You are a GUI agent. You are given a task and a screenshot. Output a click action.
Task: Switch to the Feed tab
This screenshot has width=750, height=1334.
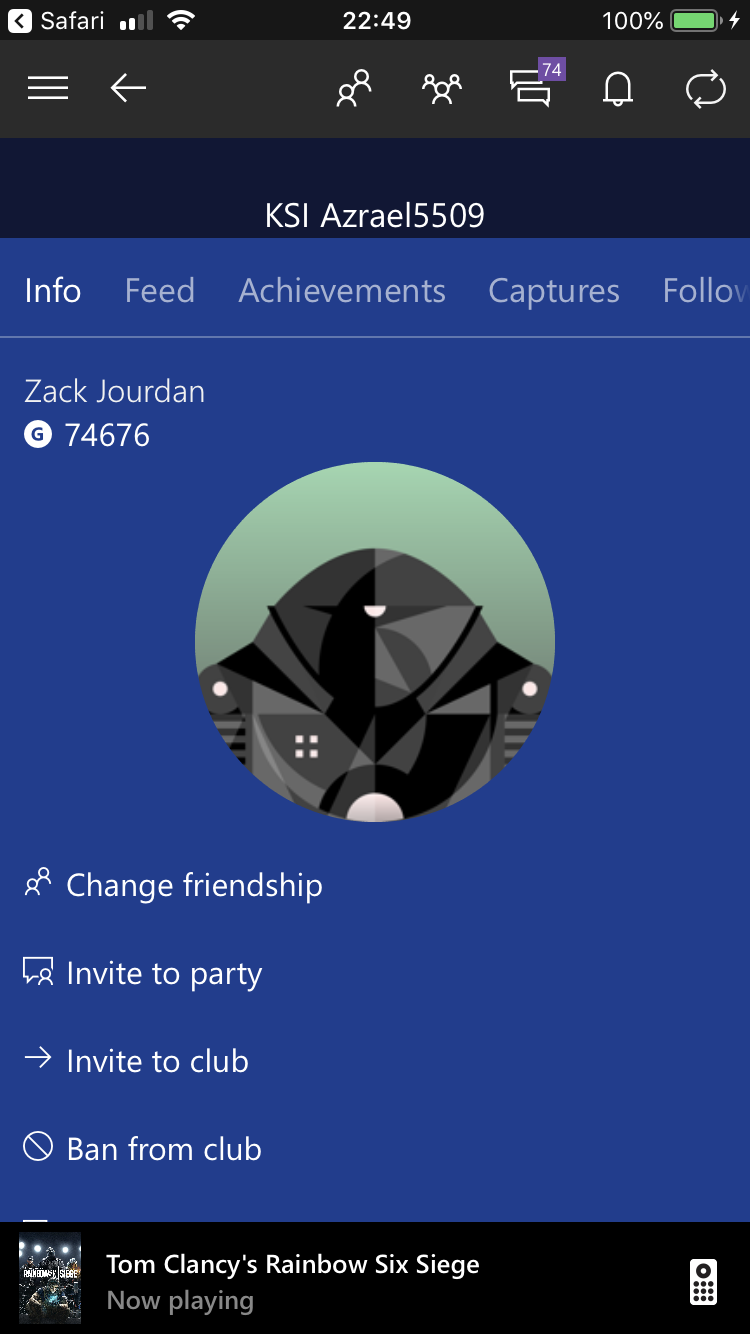pos(160,291)
